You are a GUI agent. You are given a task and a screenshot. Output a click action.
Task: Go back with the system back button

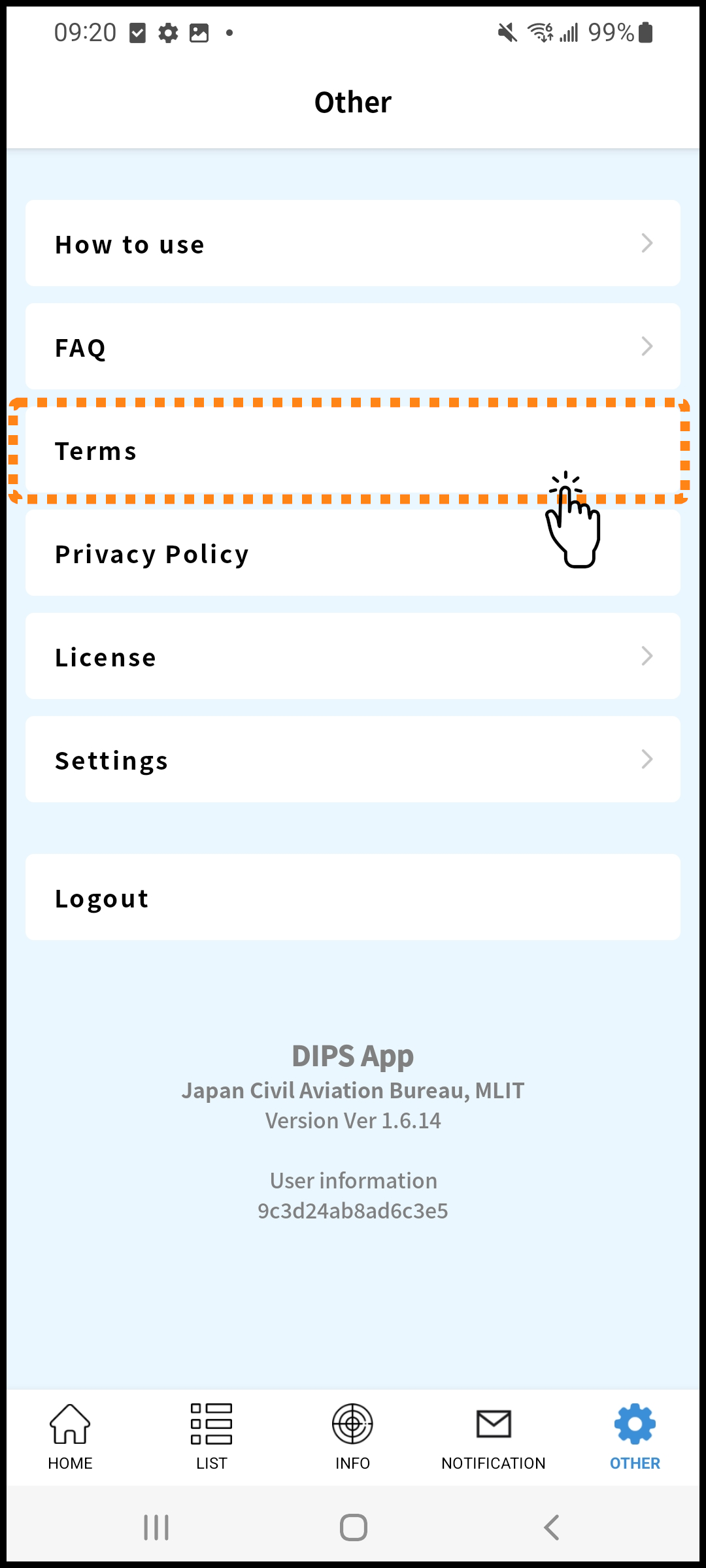pos(551,1527)
